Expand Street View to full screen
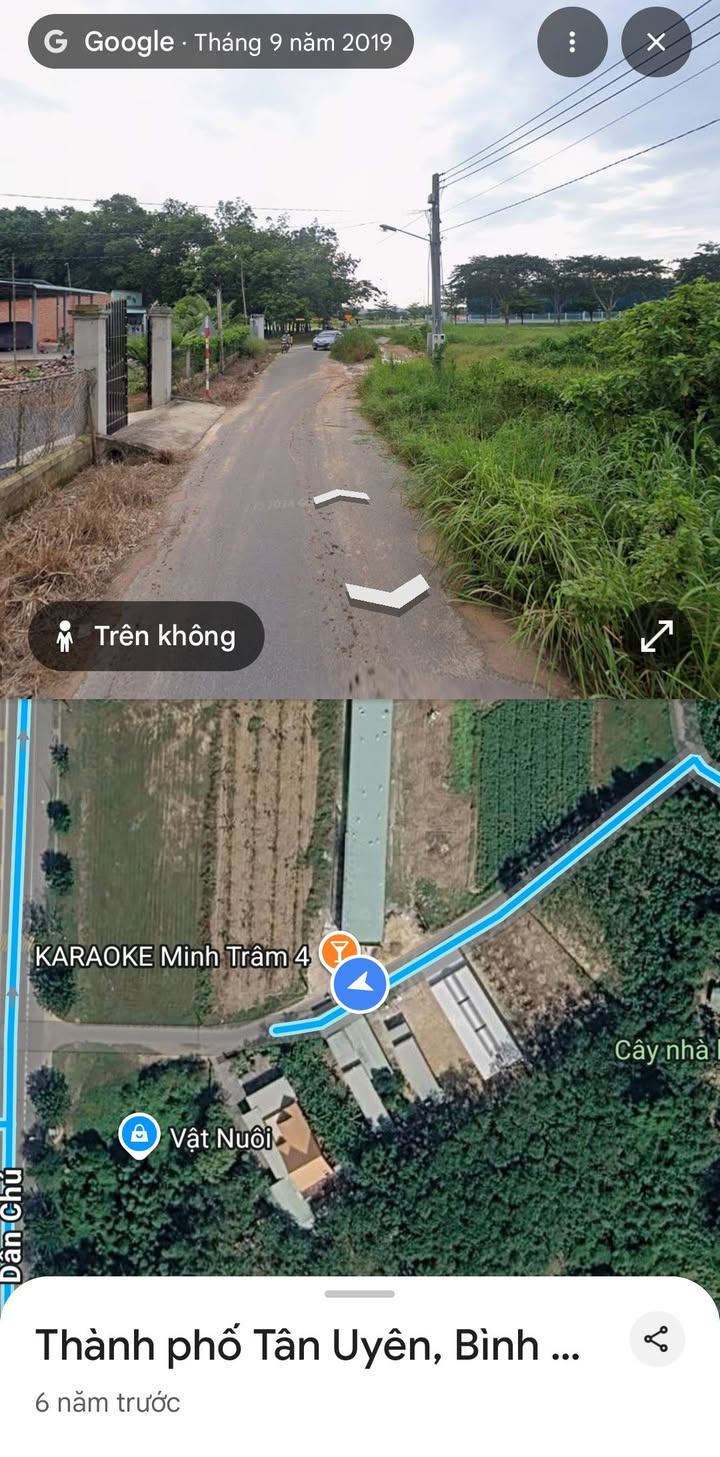 [657, 636]
